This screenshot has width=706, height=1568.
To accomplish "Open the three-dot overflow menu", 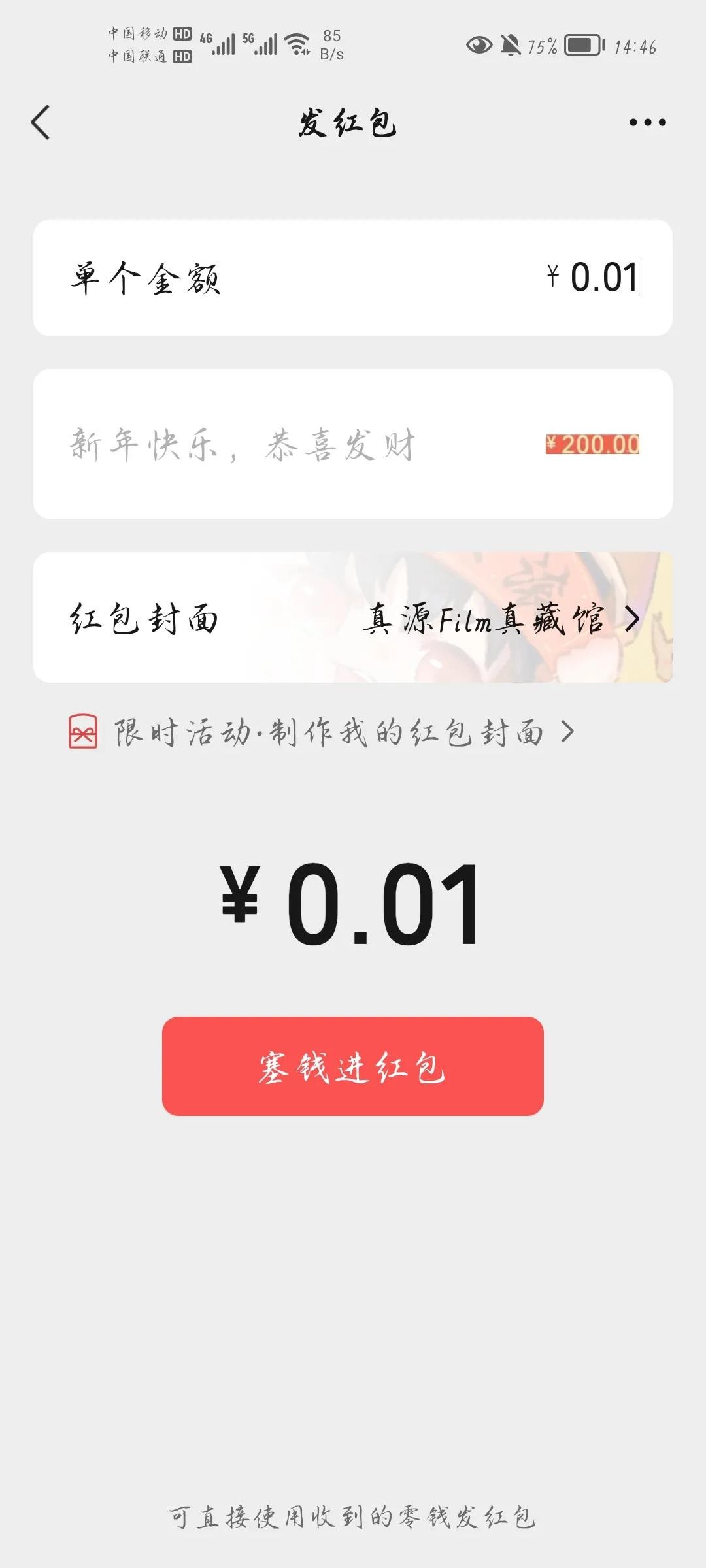I will (x=647, y=122).
